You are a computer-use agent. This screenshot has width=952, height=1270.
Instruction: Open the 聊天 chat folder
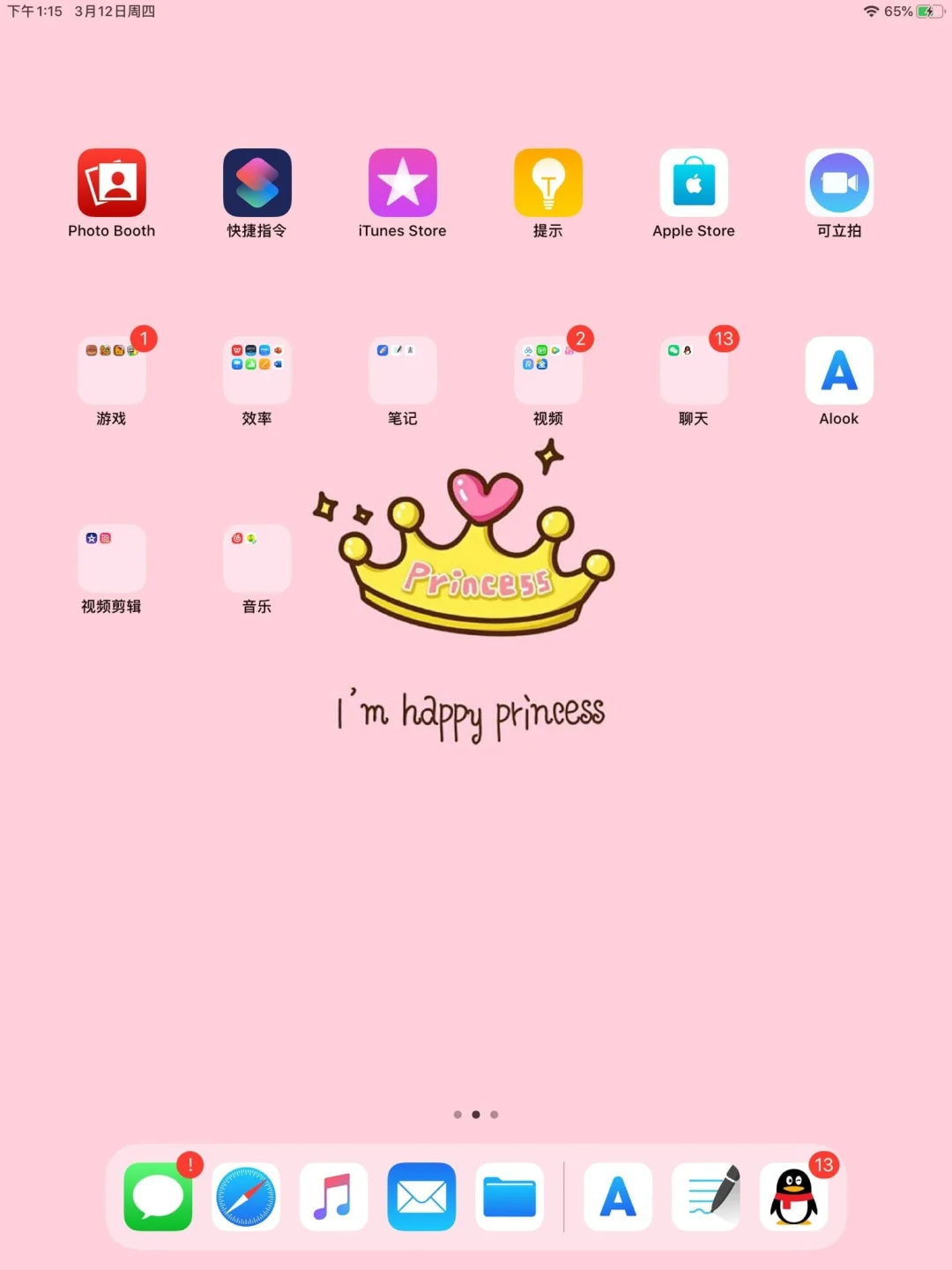(694, 371)
